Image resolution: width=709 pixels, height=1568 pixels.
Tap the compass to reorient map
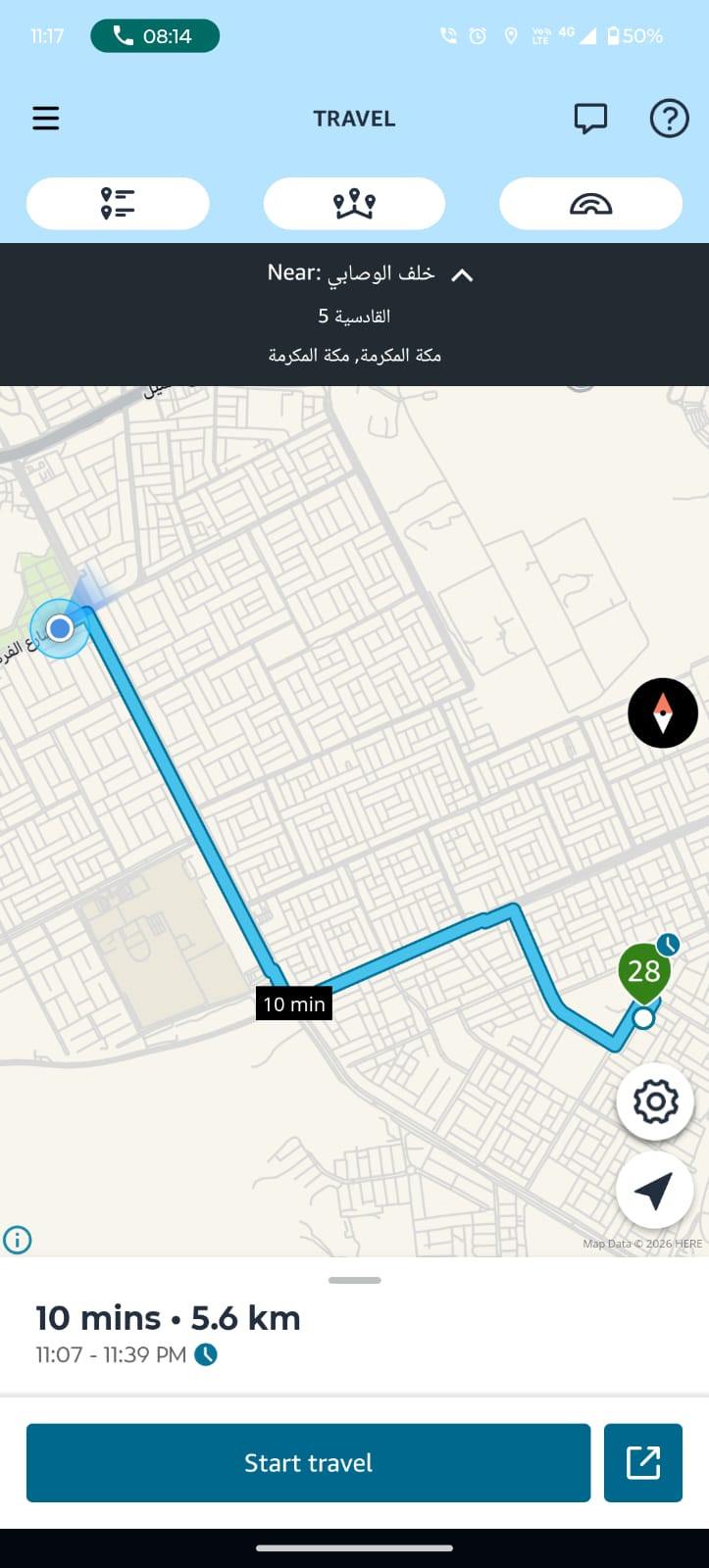[x=663, y=713]
